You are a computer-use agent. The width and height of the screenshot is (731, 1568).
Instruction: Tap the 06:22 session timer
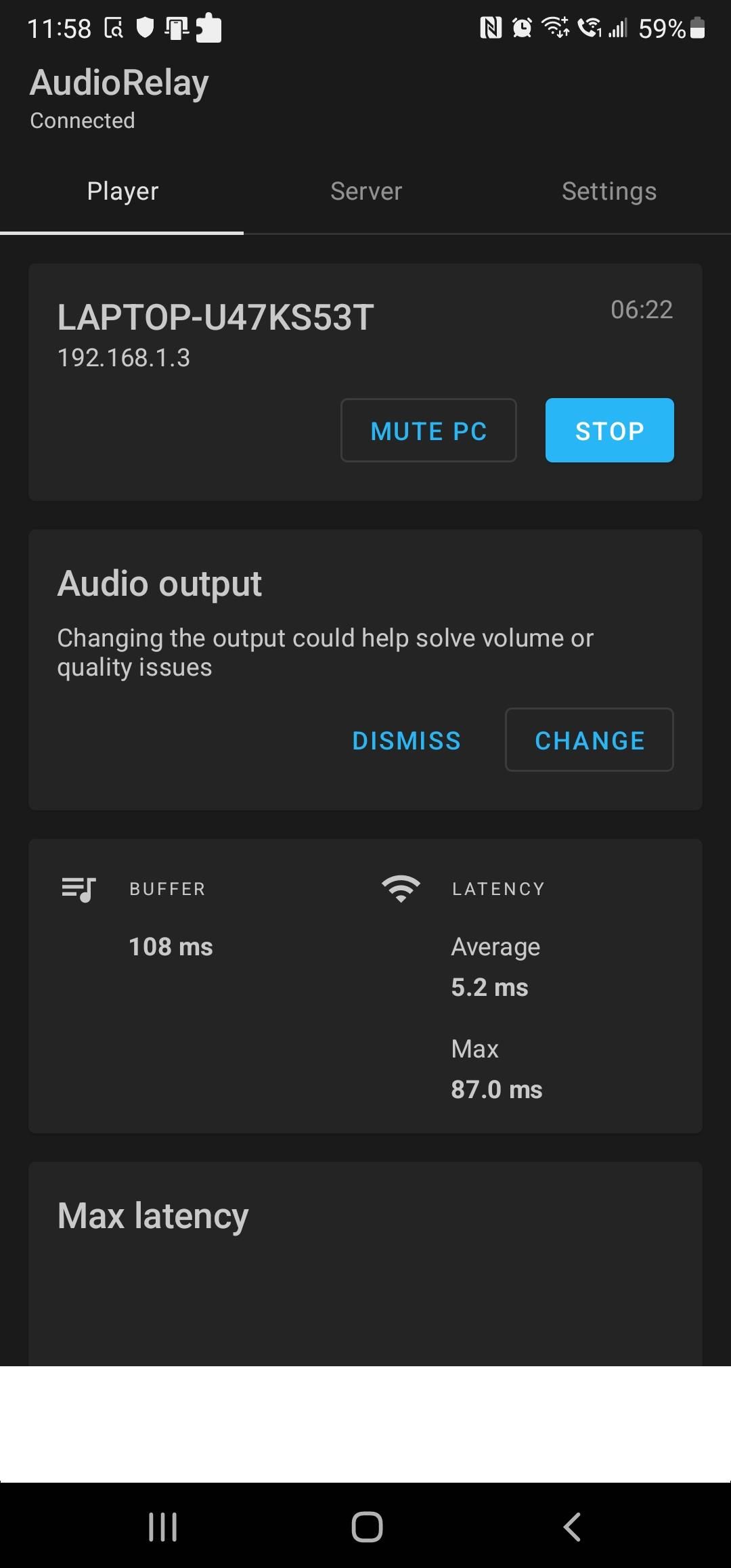(642, 309)
